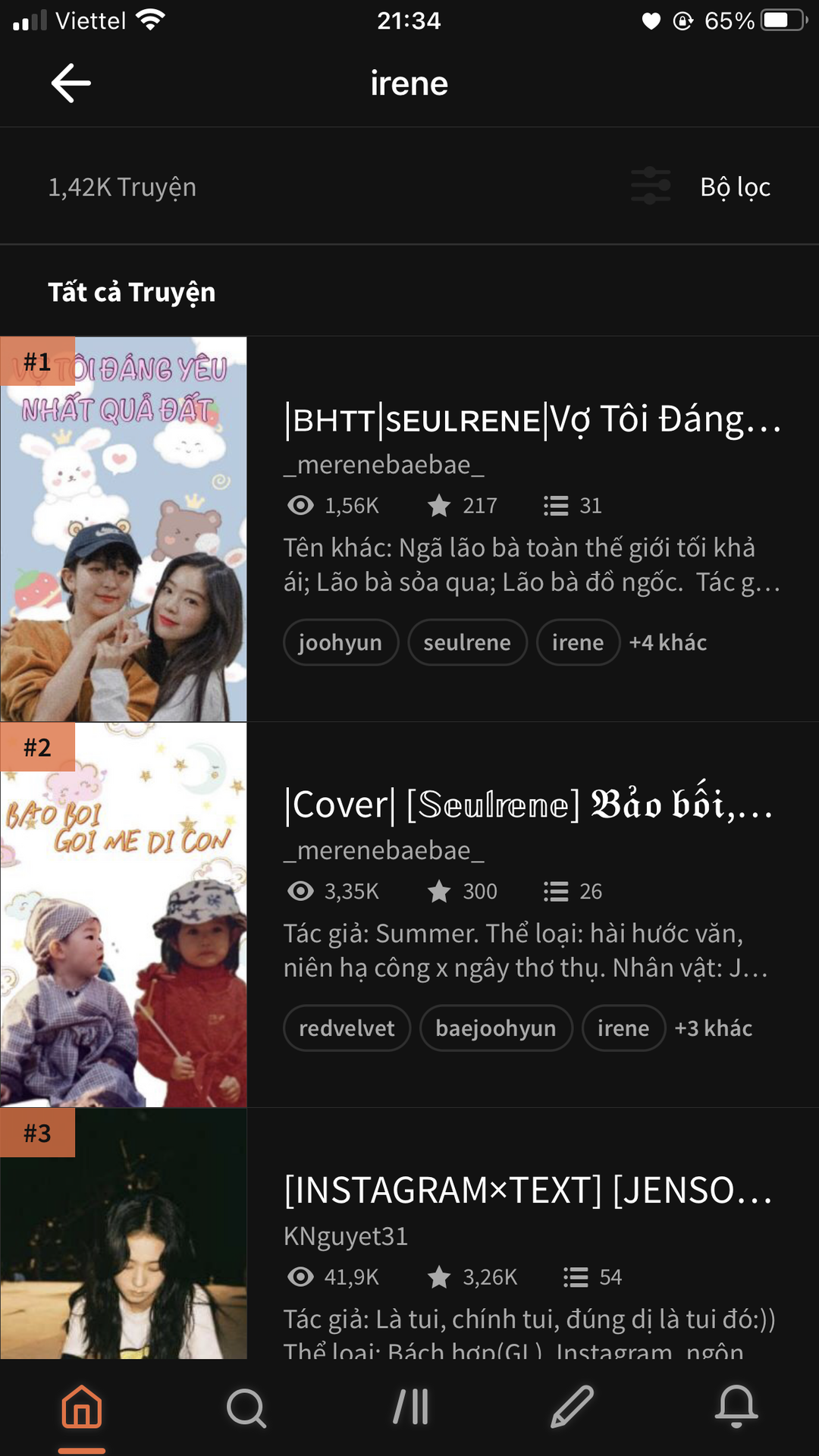
Task: Tap the baejoohyun tag chip
Action: coord(496,1028)
